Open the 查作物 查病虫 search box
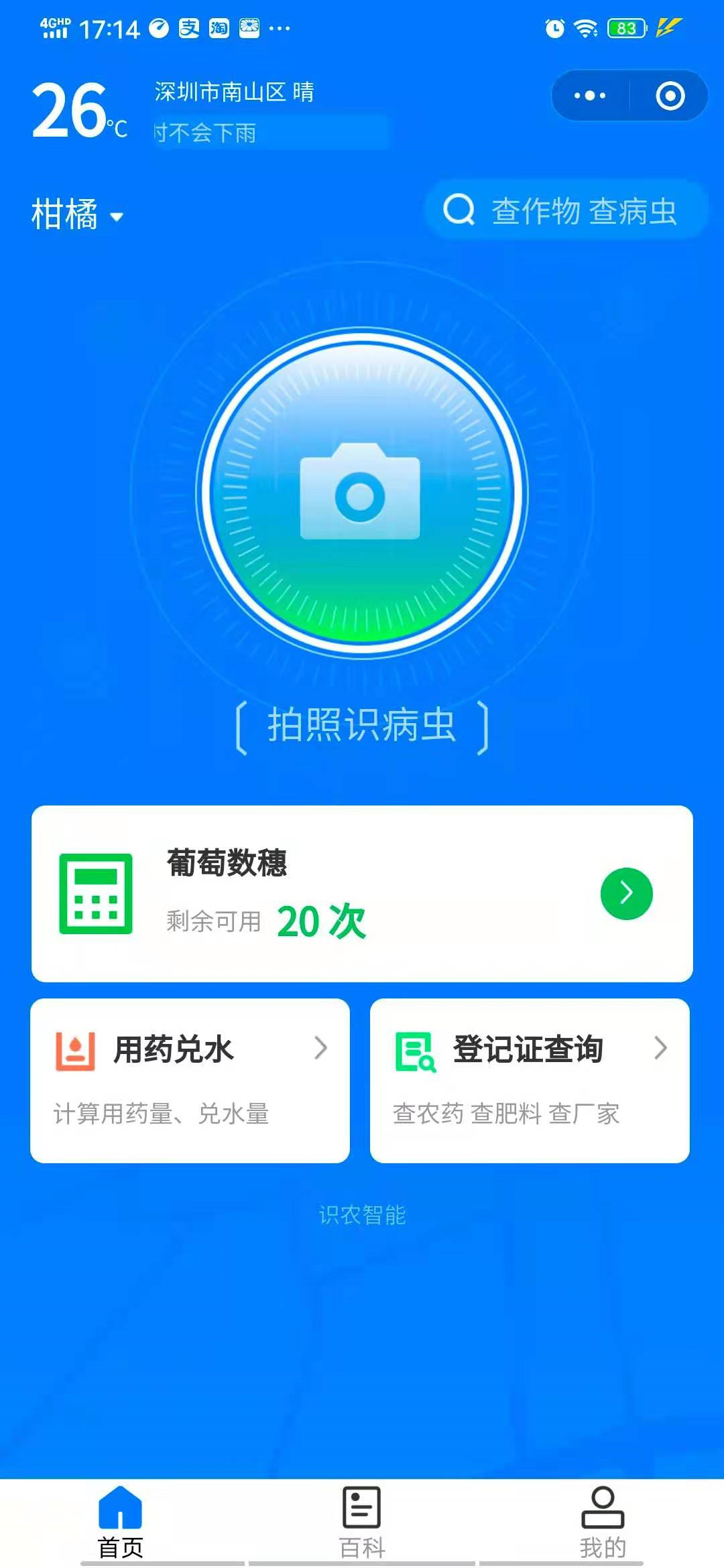This screenshot has width=724, height=1568. click(566, 210)
